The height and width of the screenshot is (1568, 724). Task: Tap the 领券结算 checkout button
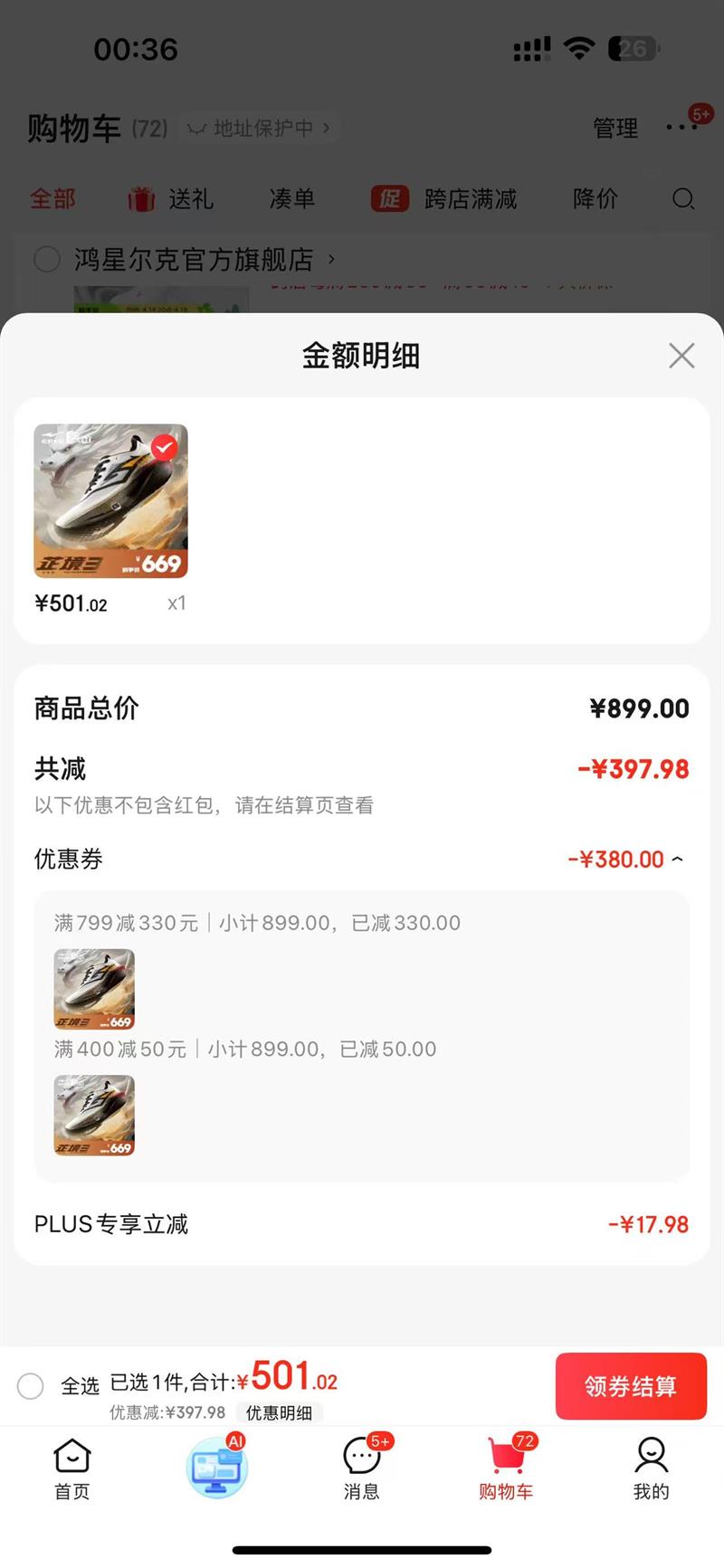coord(631,1386)
